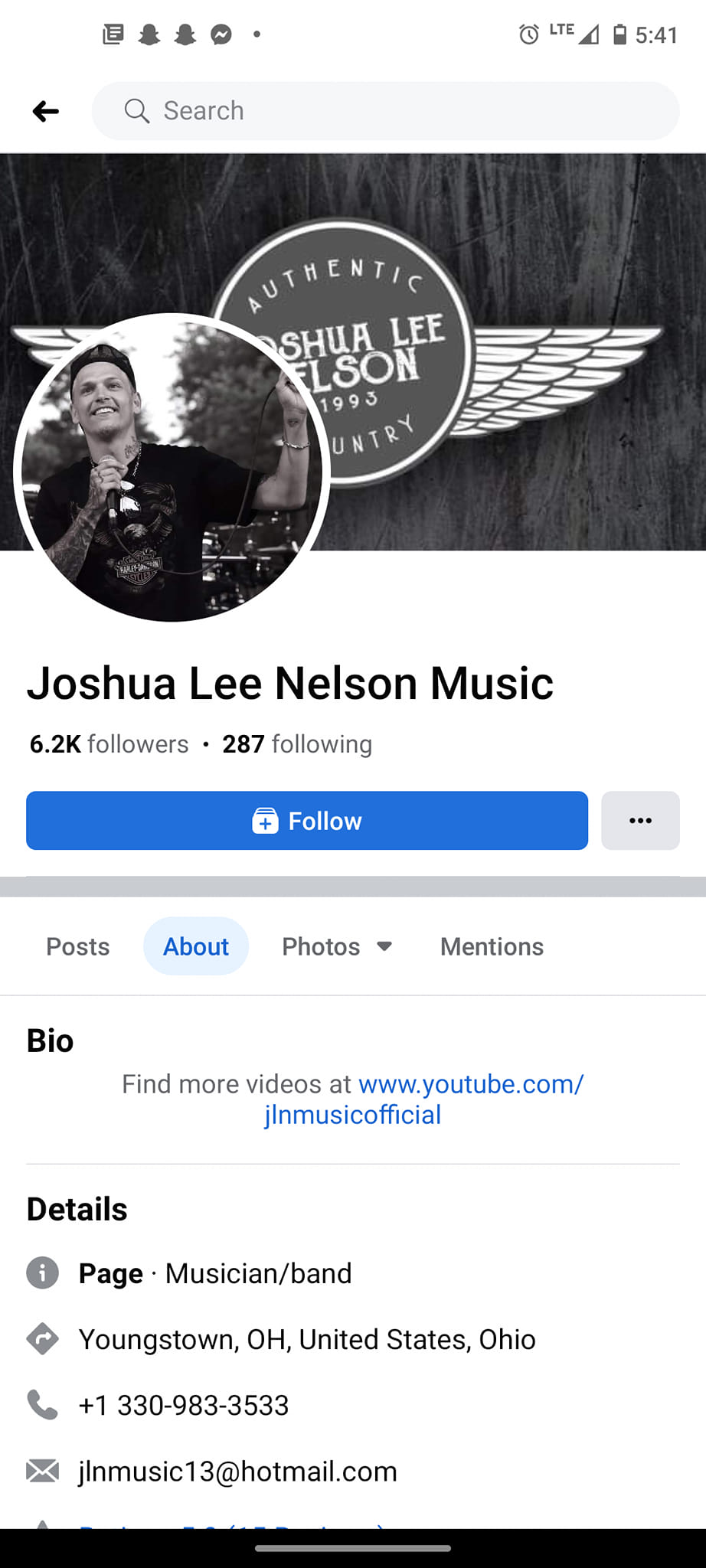View the profile picture

172,468
